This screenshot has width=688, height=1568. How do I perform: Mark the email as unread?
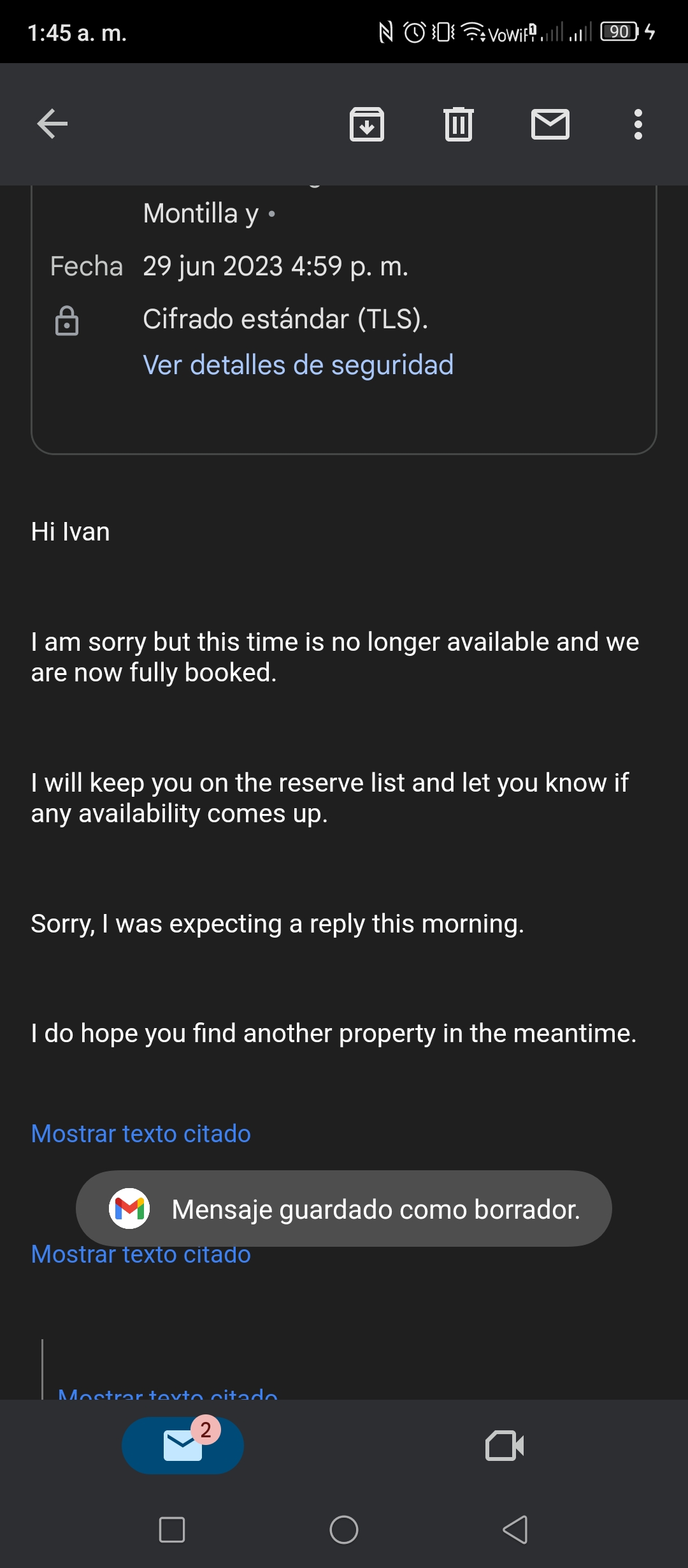550,124
